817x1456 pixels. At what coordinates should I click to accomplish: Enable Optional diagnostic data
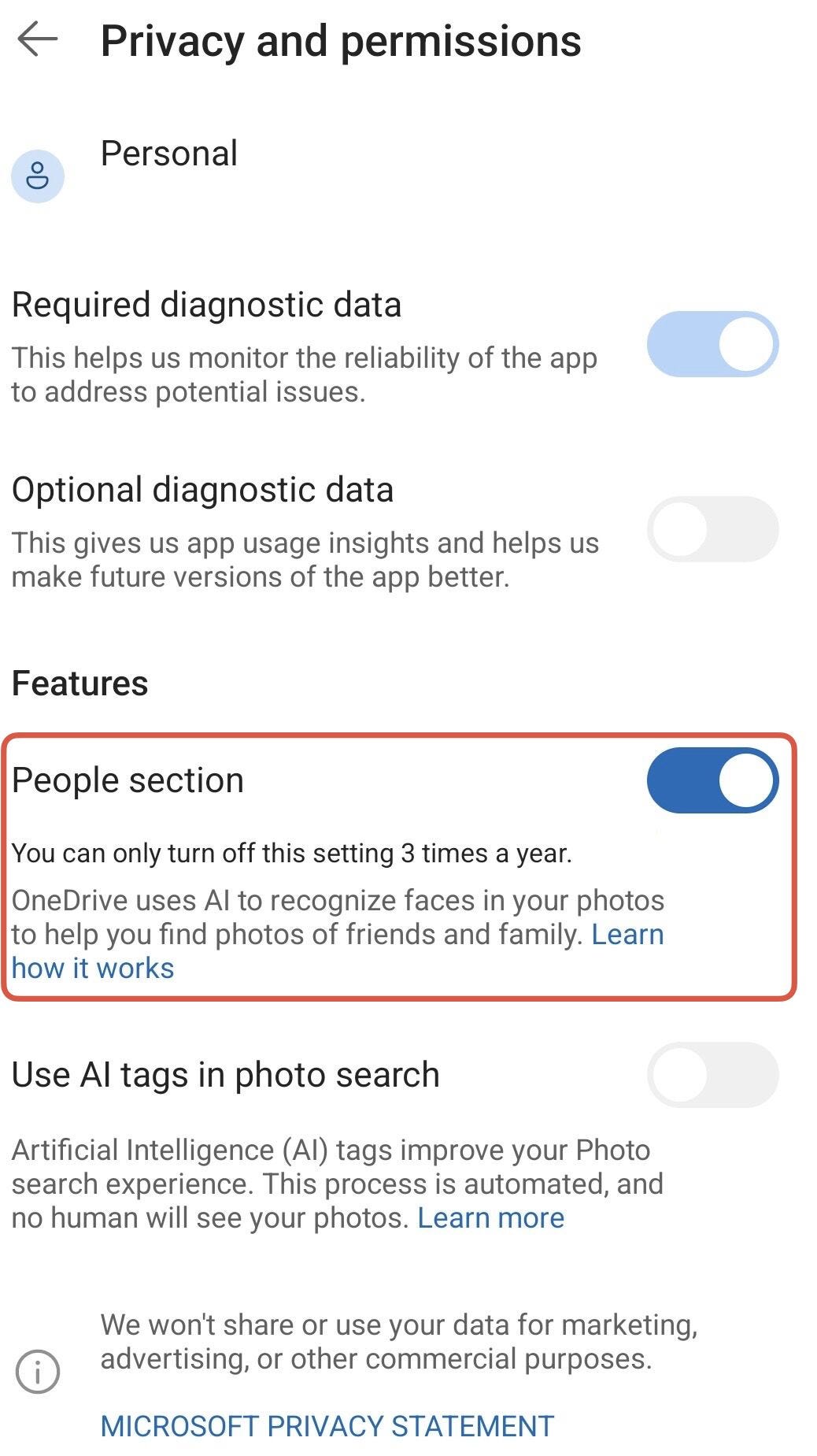[711, 528]
